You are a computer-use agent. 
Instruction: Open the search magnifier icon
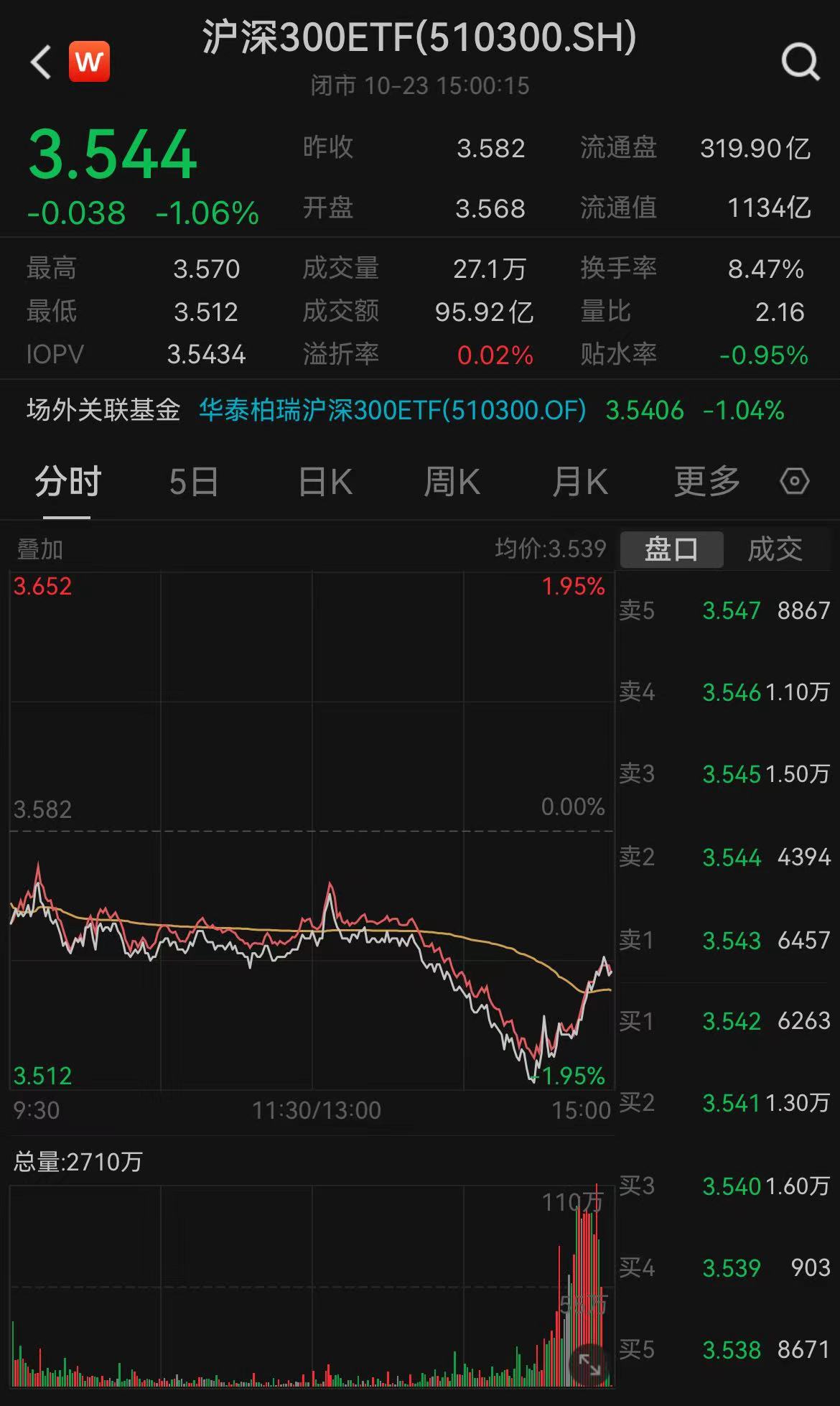[801, 62]
